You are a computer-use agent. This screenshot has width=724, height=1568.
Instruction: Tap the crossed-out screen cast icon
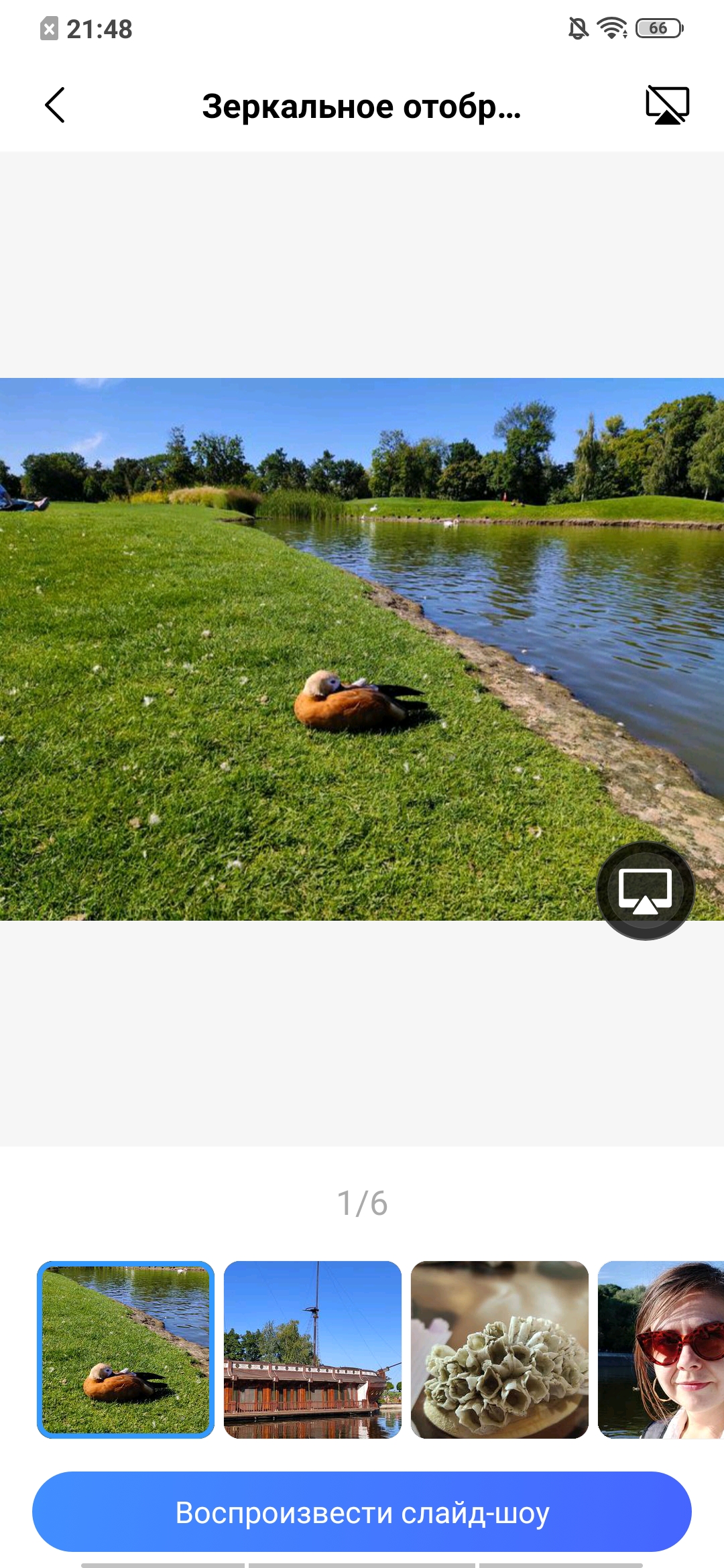[667, 105]
